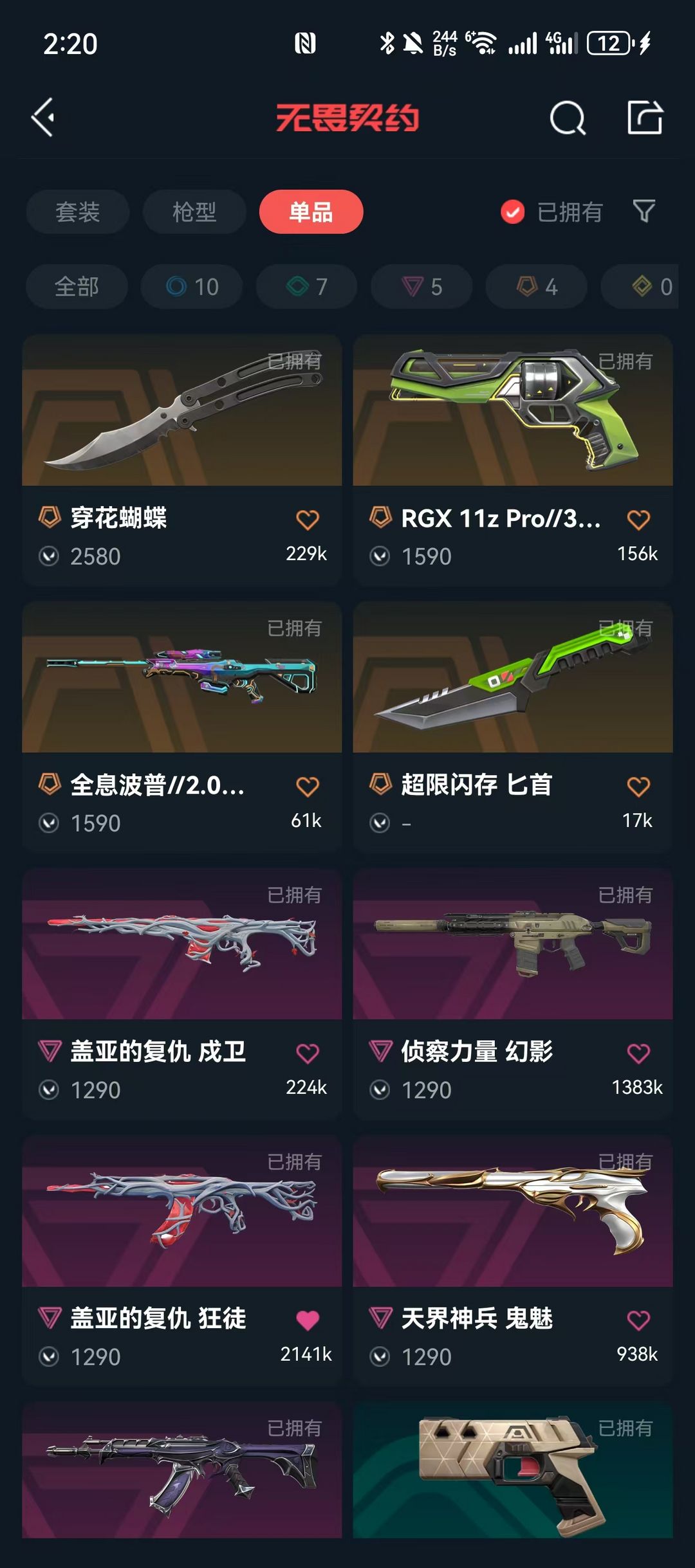The width and height of the screenshot is (695, 1568).
Task: Uncheck the 已拥有 checkbox
Action: 513,212
